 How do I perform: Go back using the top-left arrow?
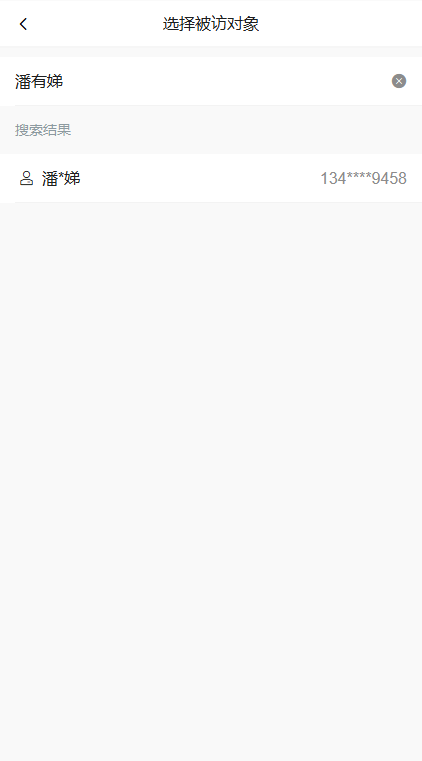click(x=23, y=24)
